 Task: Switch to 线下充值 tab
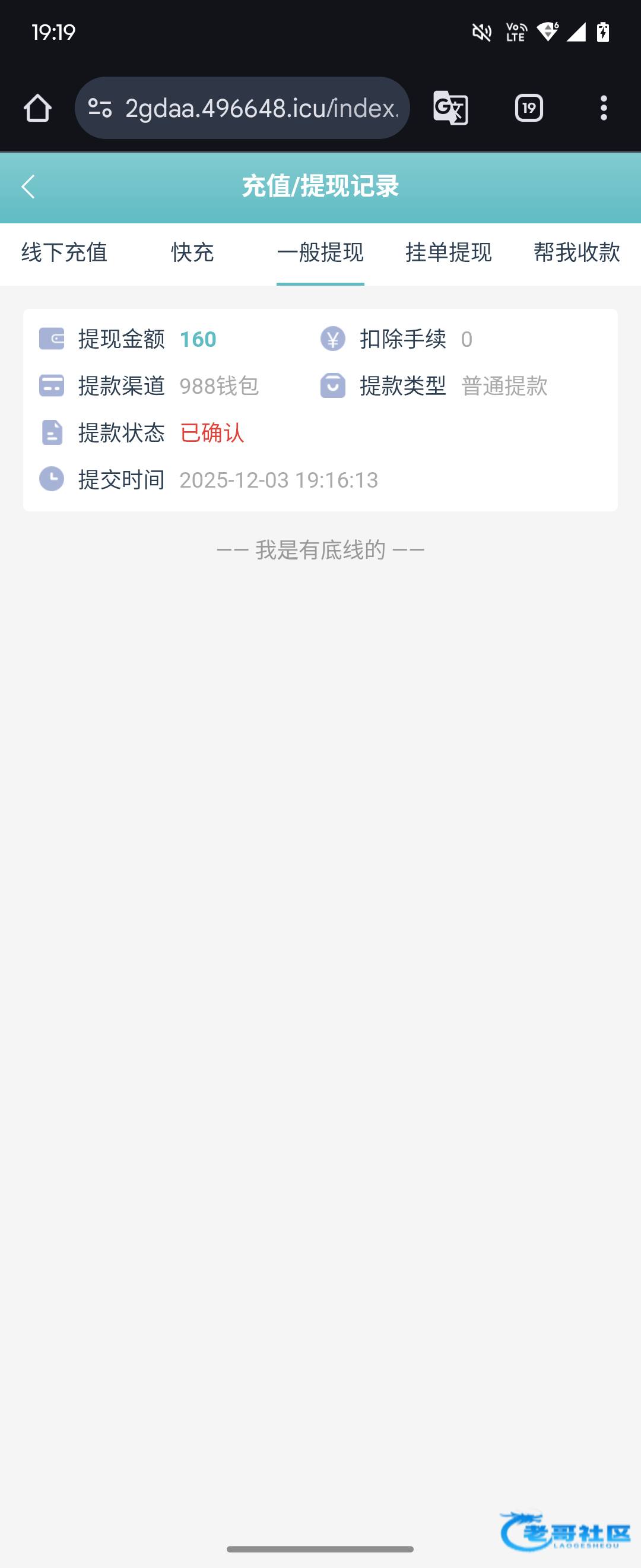click(x=64, y=252)
